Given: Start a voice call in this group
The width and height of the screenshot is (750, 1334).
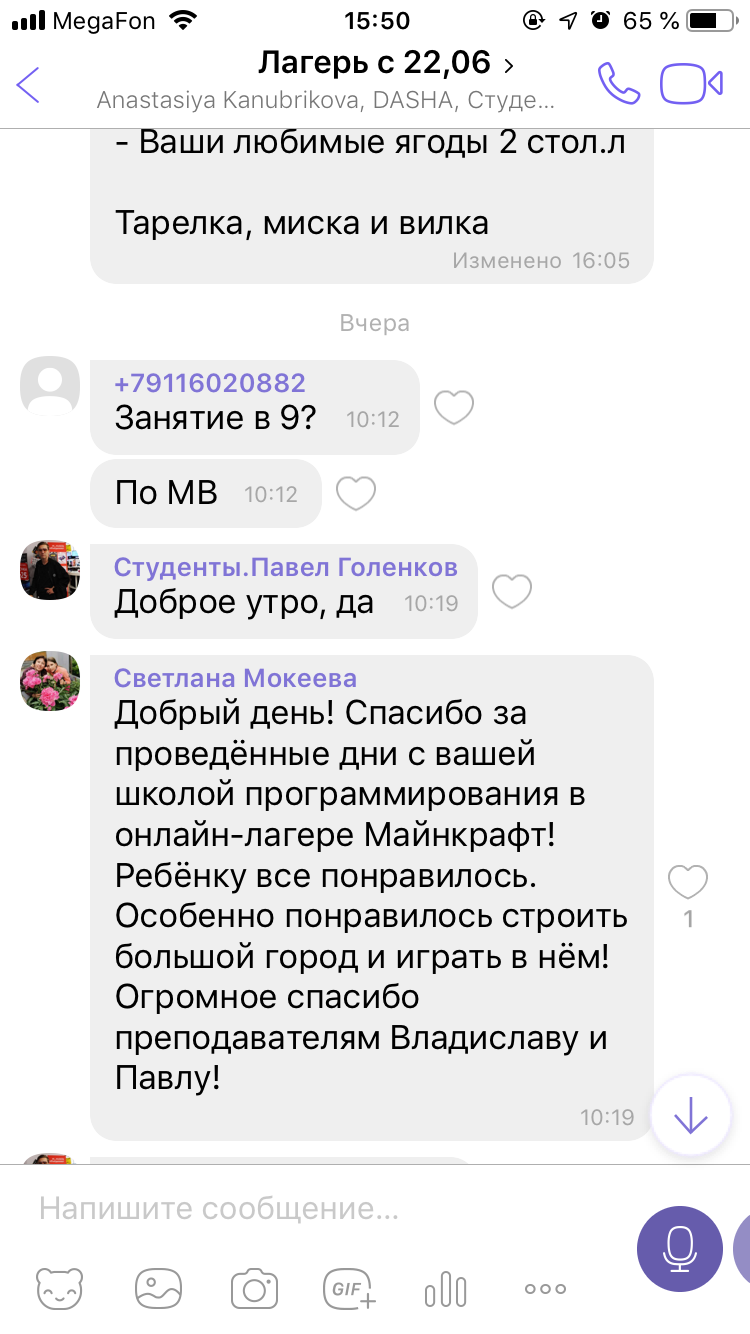Looking at the screenshot, I should click(618, 84).
